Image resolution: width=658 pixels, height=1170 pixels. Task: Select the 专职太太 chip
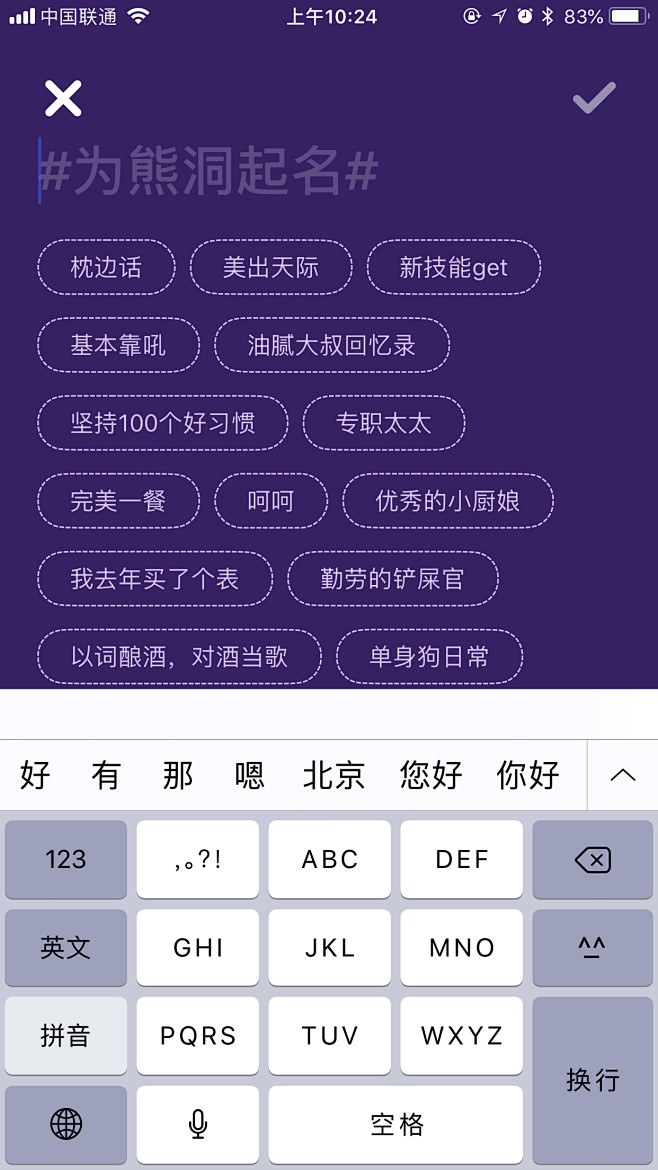[383, 423]
